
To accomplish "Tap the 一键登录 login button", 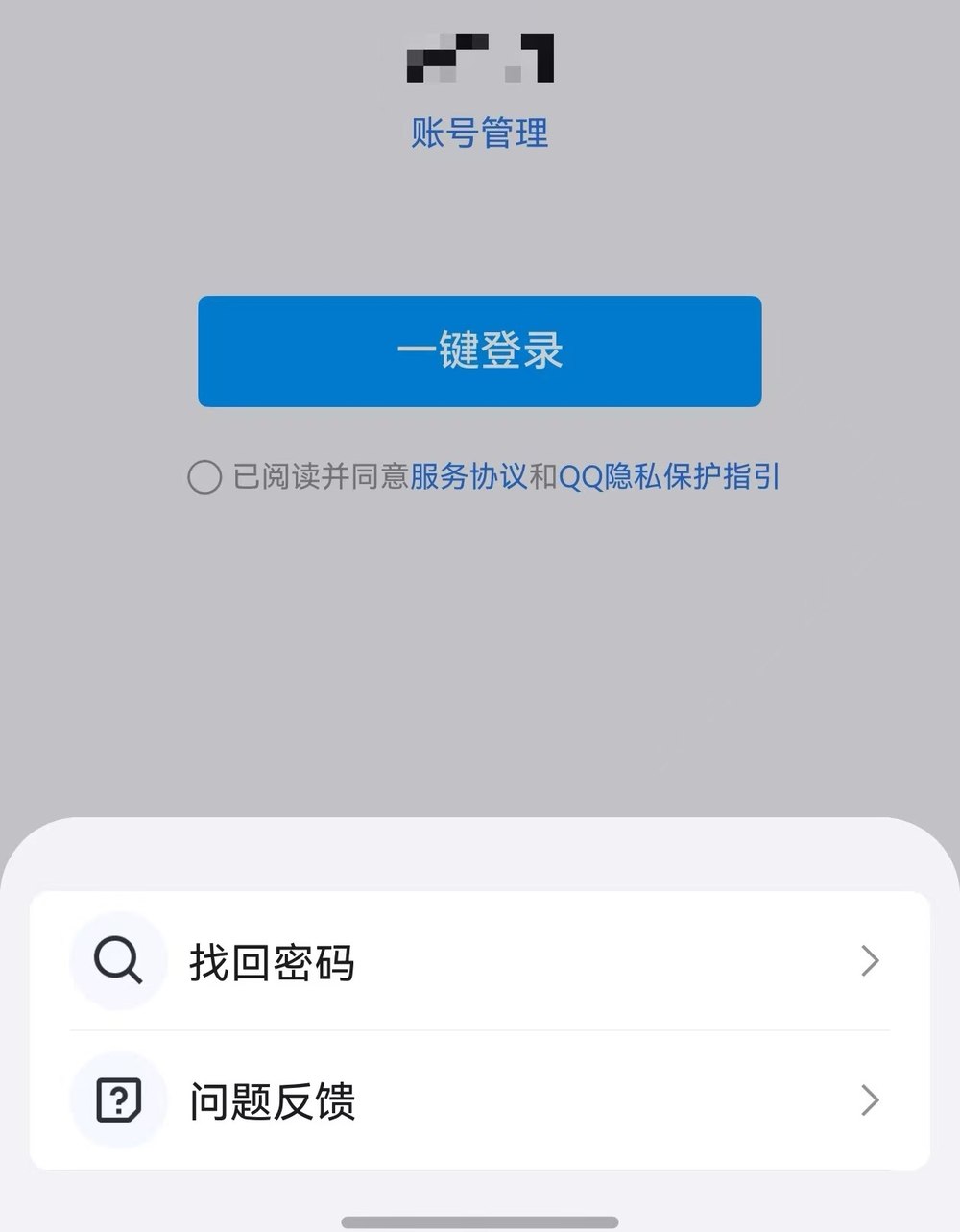I will pyautogui.click(x=479, y=351).
